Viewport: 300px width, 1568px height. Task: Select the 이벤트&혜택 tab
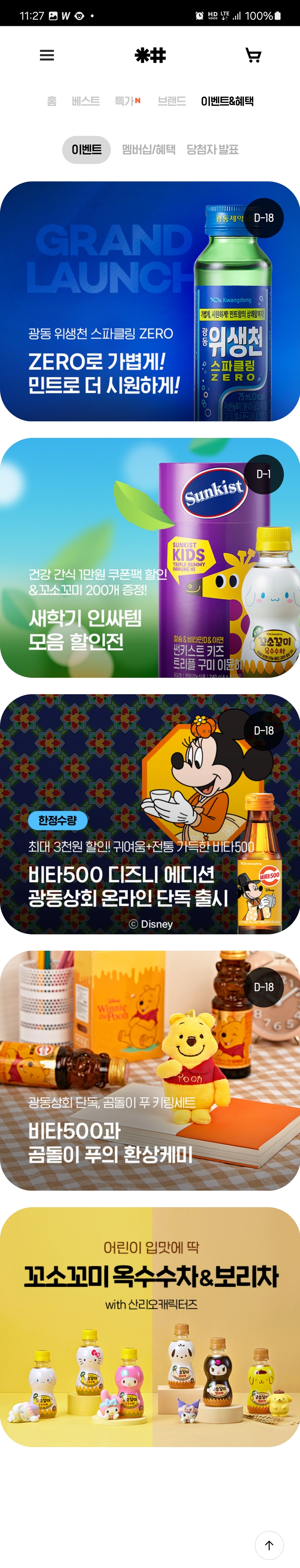click(x=227, y=101)
